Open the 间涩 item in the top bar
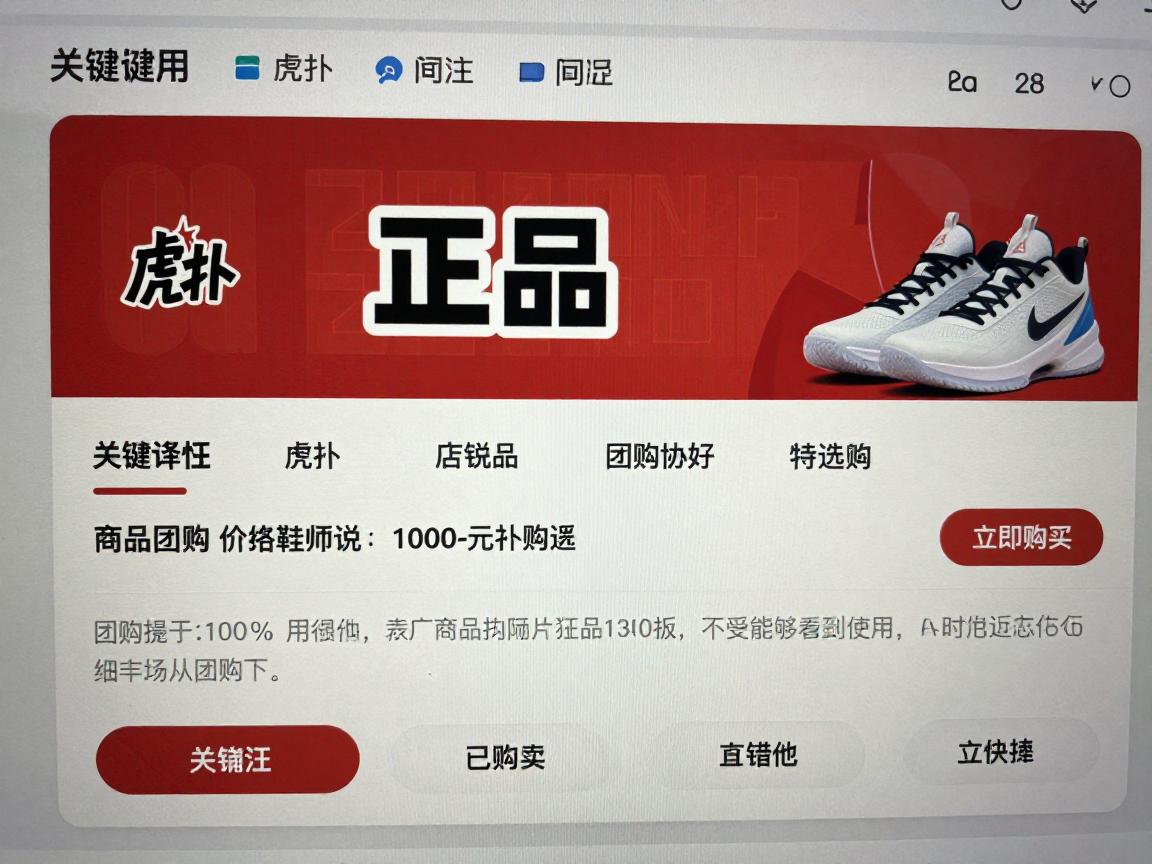This screenshot has width=1152, height=864. click(567, 72)
